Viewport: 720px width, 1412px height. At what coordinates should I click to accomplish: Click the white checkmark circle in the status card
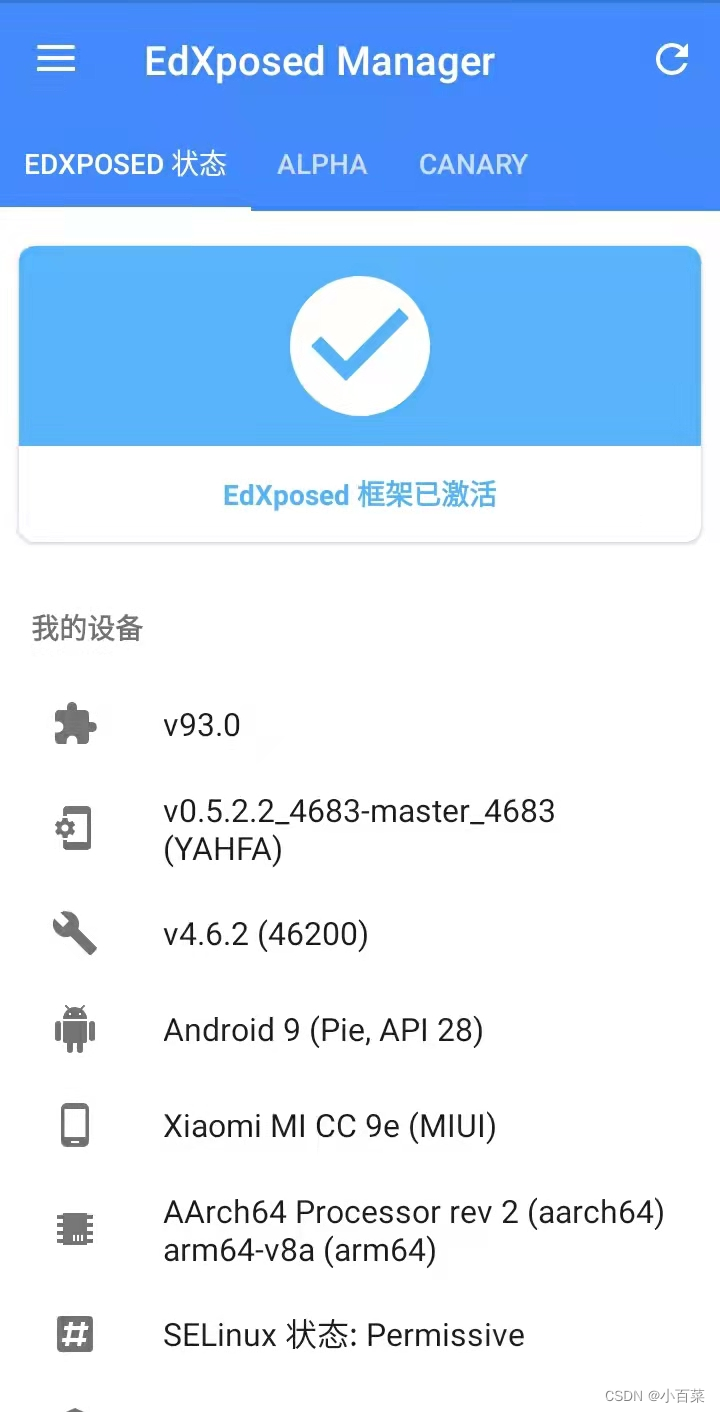360,345
